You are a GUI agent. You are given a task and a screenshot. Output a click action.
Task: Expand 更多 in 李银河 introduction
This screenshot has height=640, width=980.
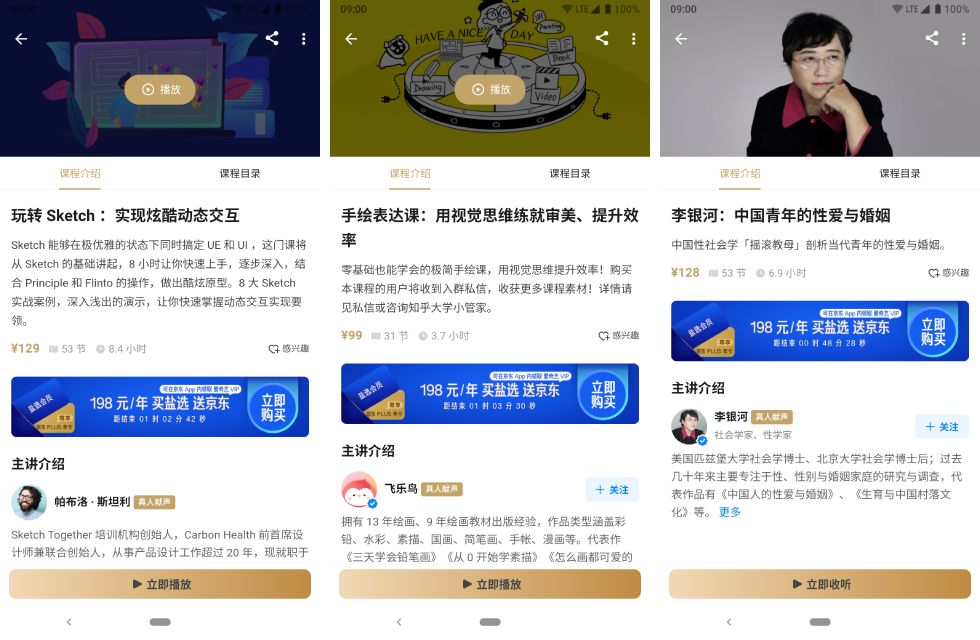point(730,511)
